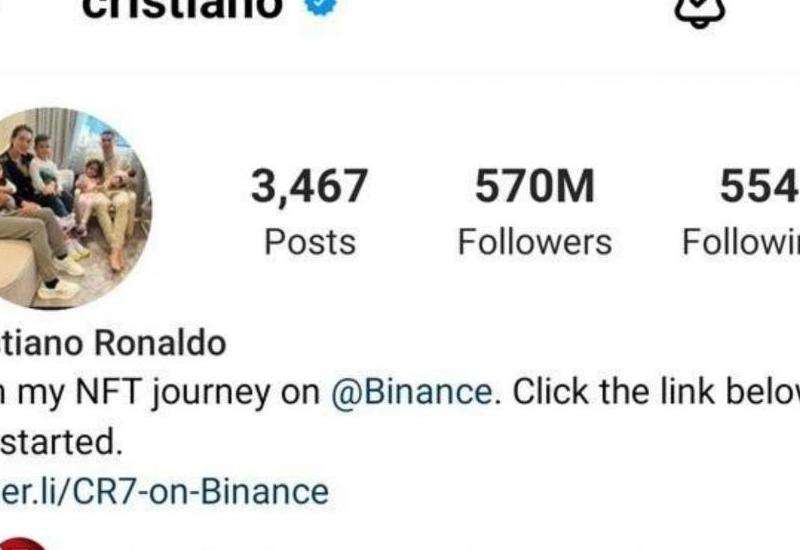Open the @Binance mention in bio
This screenshot has height=550, width=800.
[x=412, y=392]
